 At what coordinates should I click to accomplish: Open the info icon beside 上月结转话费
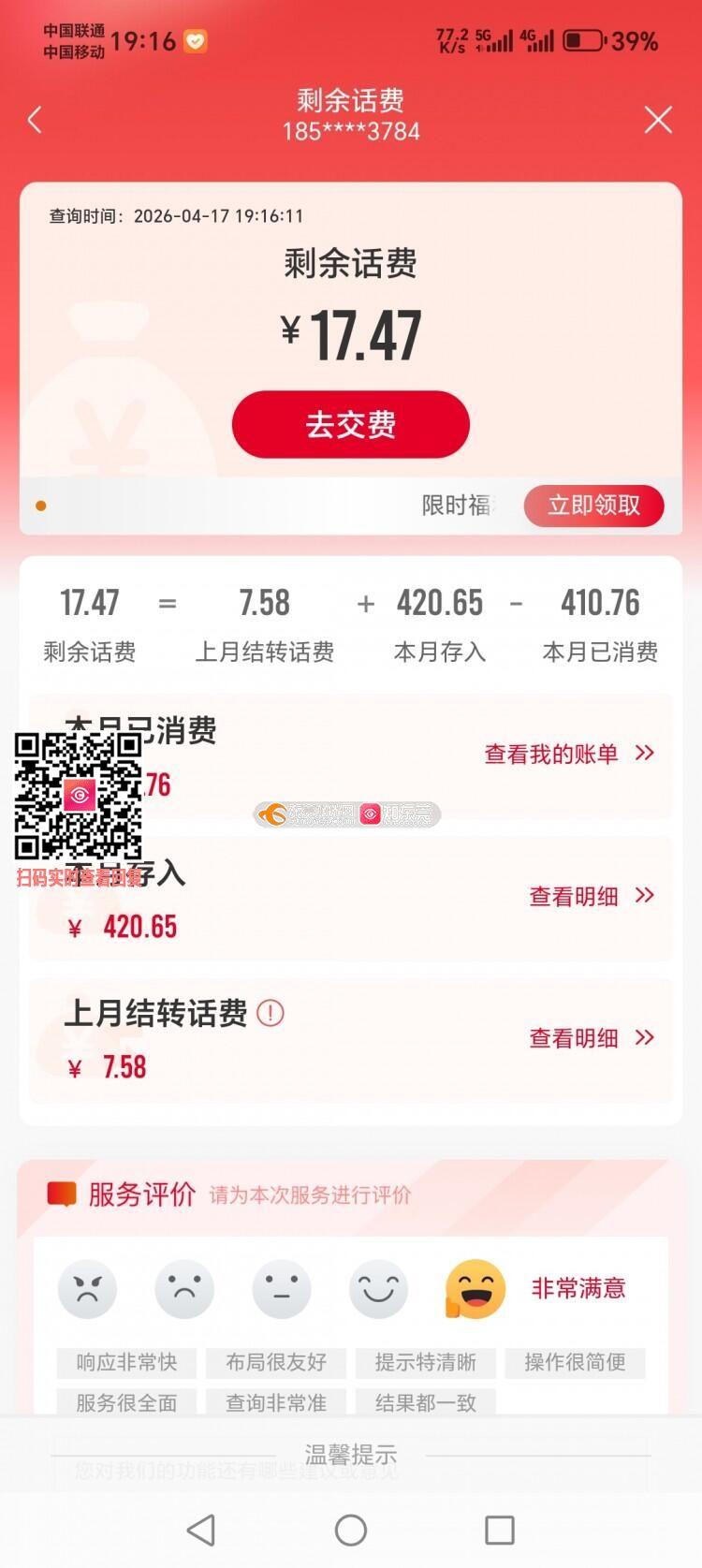click(x=271, y=1013)
